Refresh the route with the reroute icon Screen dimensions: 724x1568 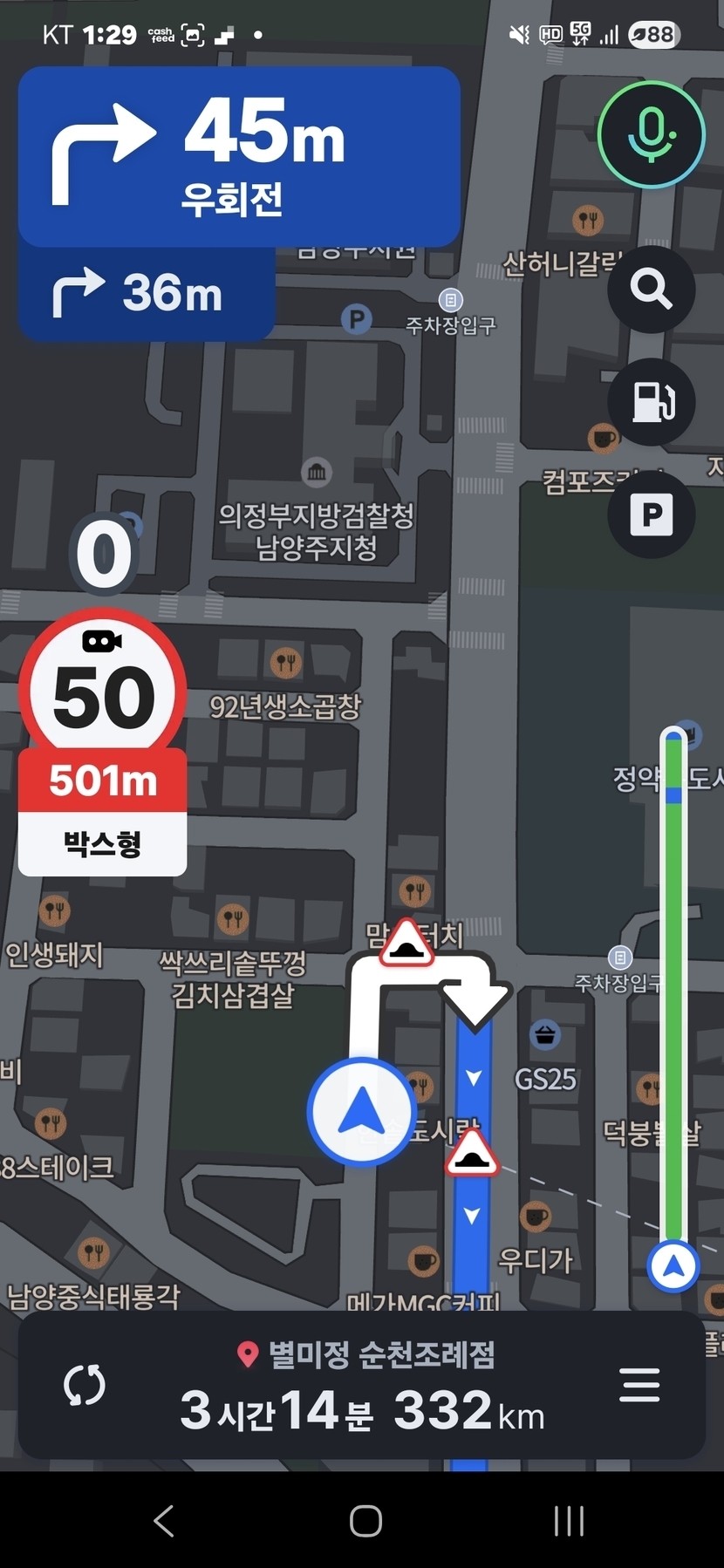click(x=85, y=1385)
